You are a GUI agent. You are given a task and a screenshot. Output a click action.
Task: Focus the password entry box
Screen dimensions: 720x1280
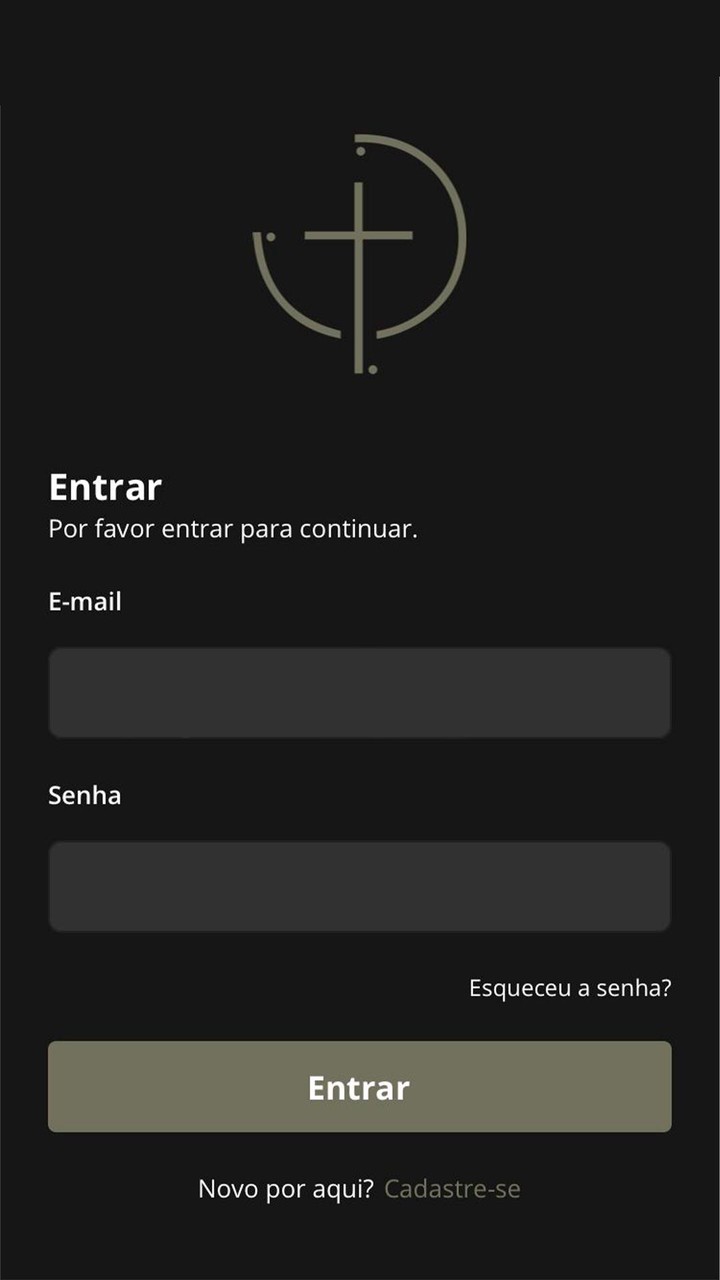tap(360, 886)
